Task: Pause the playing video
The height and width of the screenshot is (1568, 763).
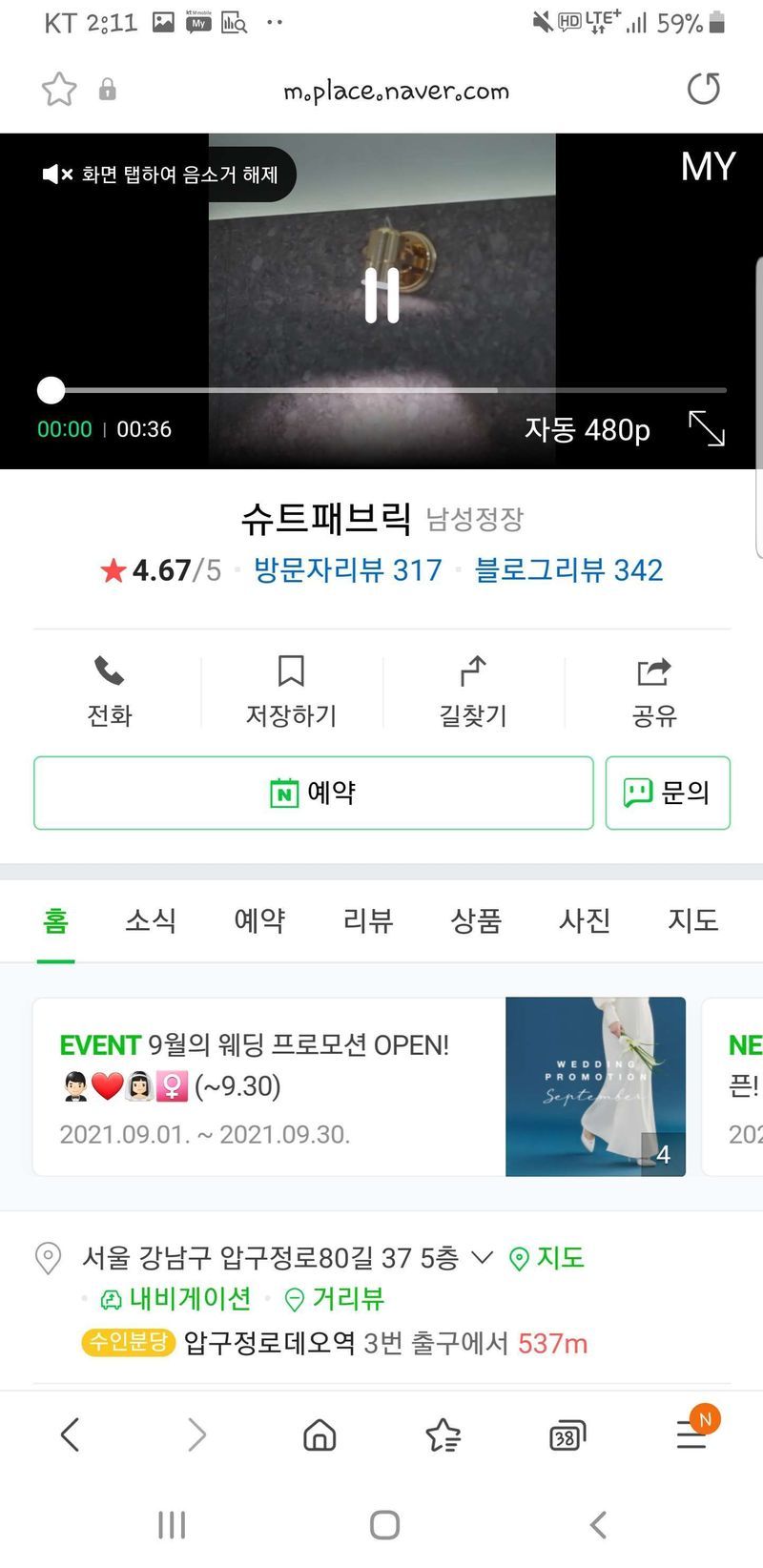Action: pyautogui.click(x=381, y=296)
